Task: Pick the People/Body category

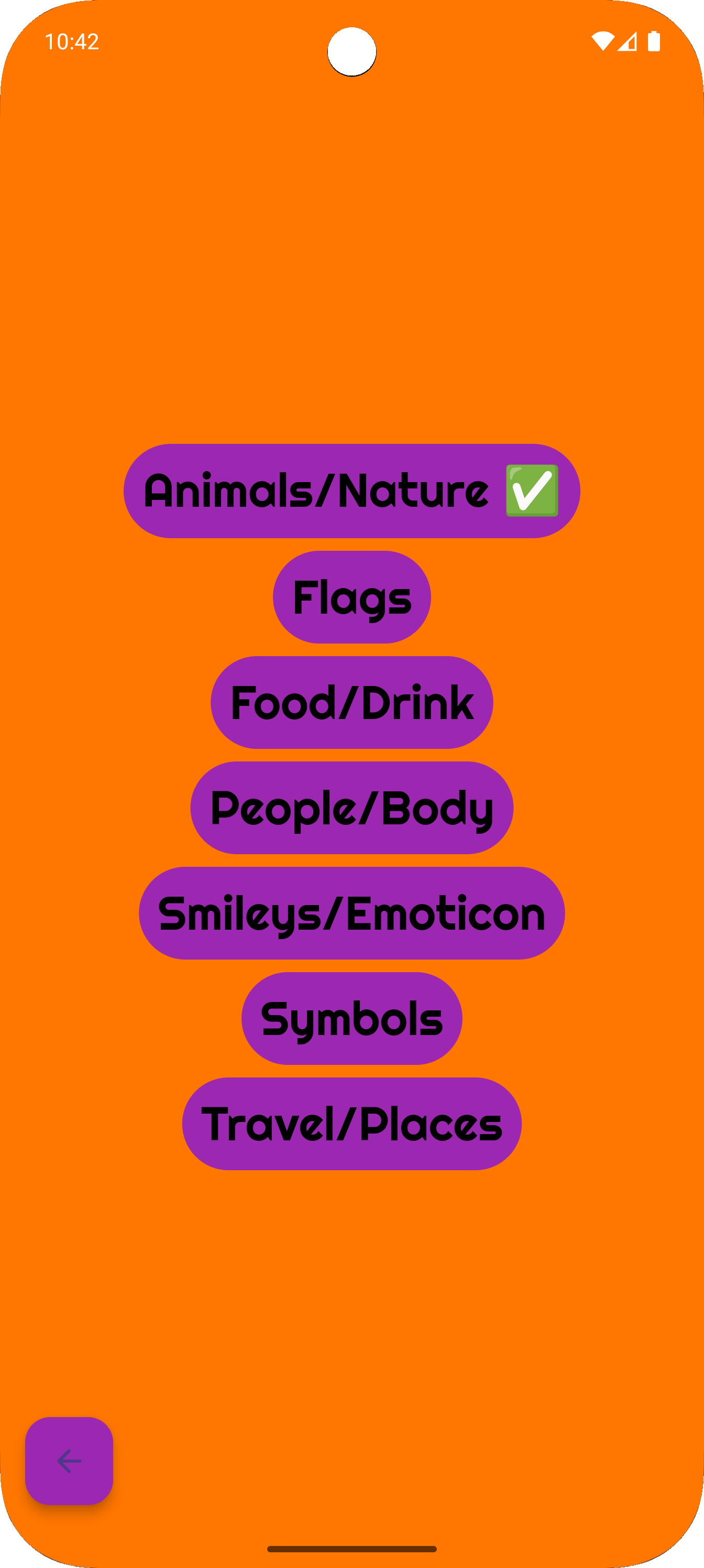Action: 351,807
